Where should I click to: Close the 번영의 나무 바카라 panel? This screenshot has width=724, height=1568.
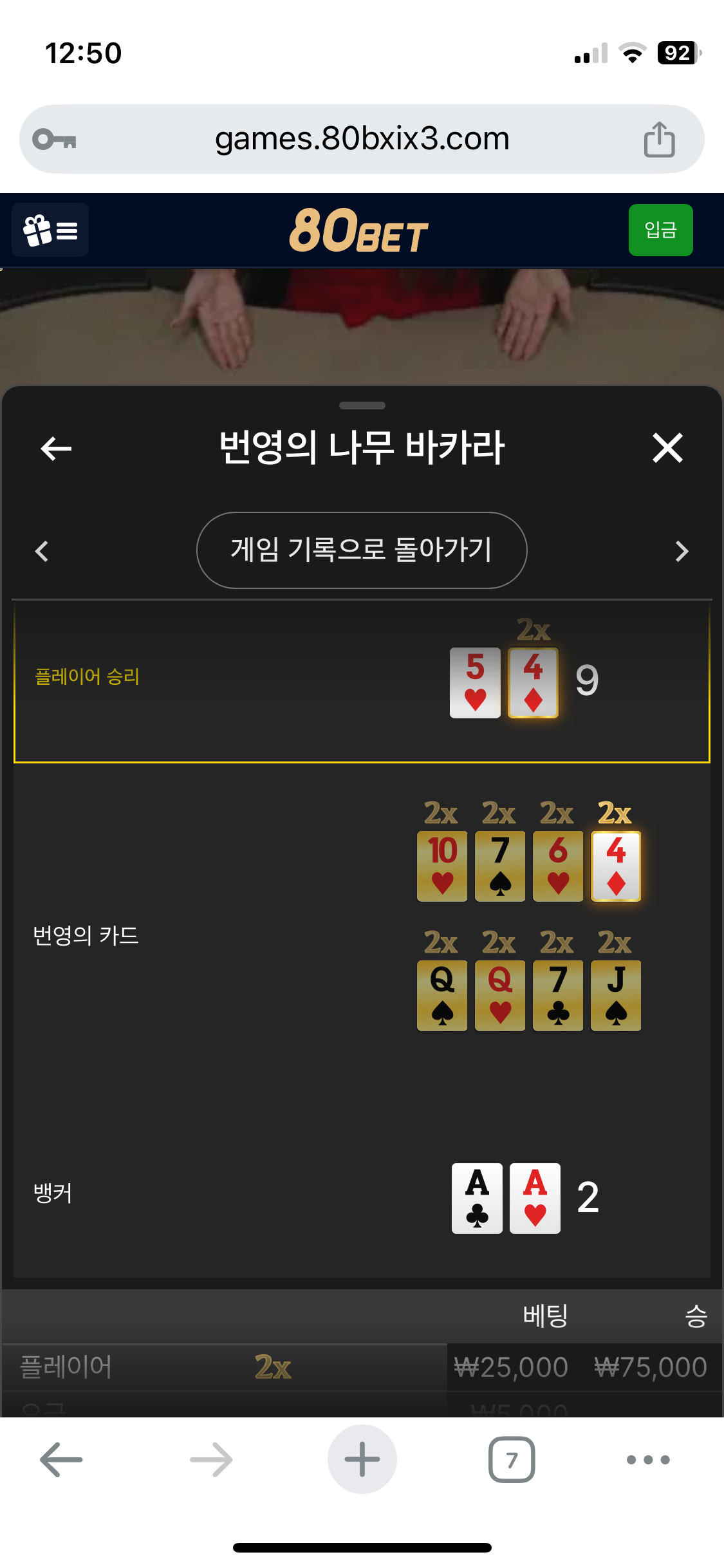(x=667, y=449)
